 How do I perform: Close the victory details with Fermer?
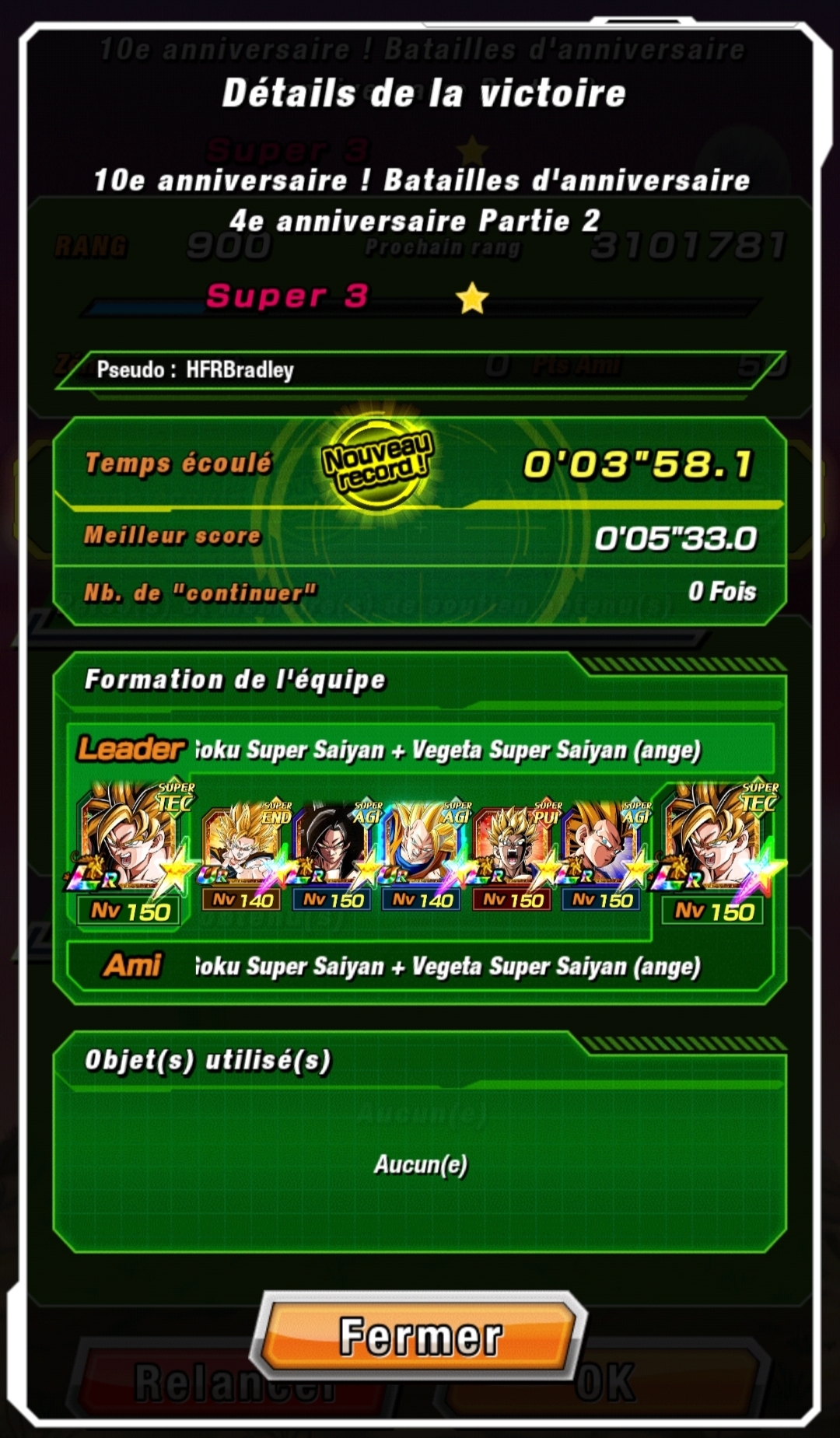420,1335
